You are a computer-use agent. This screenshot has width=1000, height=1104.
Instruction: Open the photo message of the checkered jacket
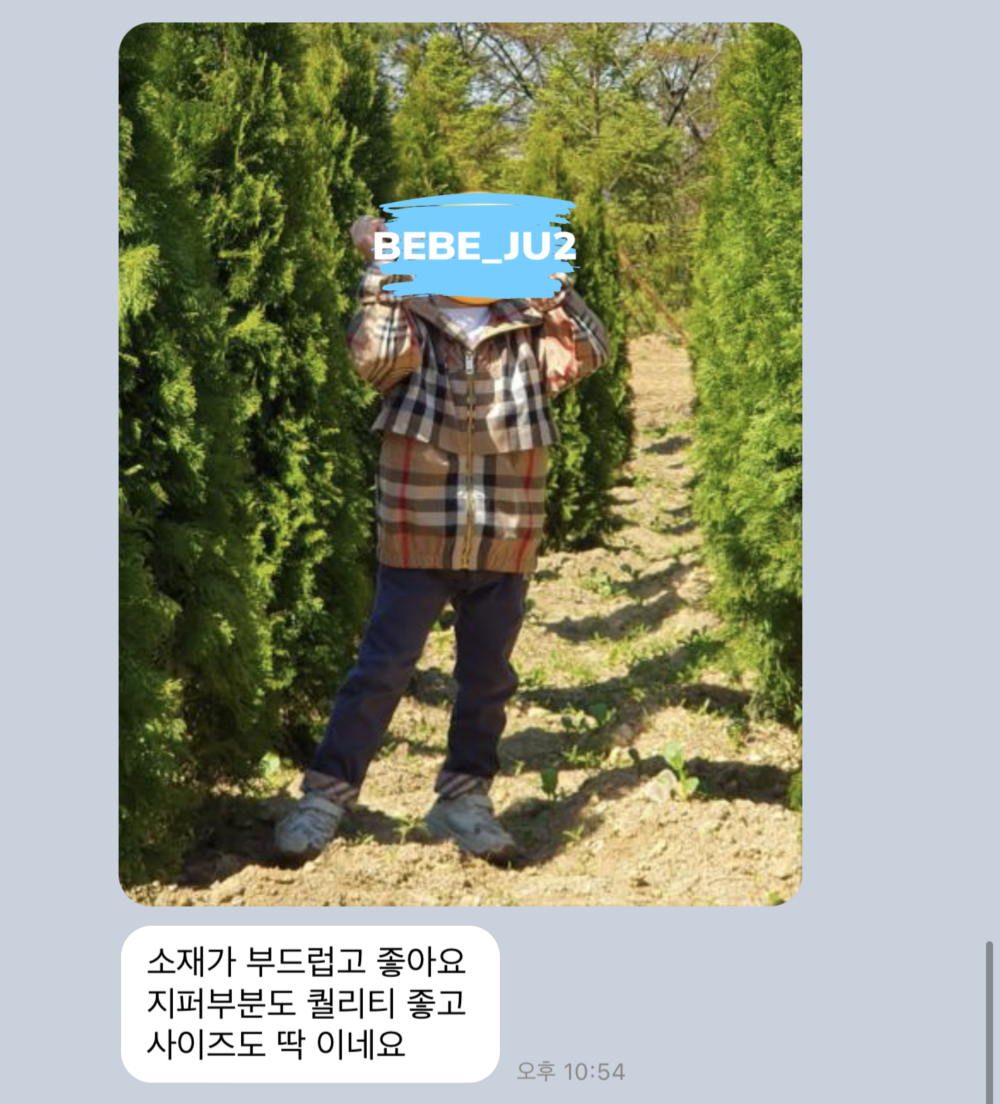[x=460, y=464]
